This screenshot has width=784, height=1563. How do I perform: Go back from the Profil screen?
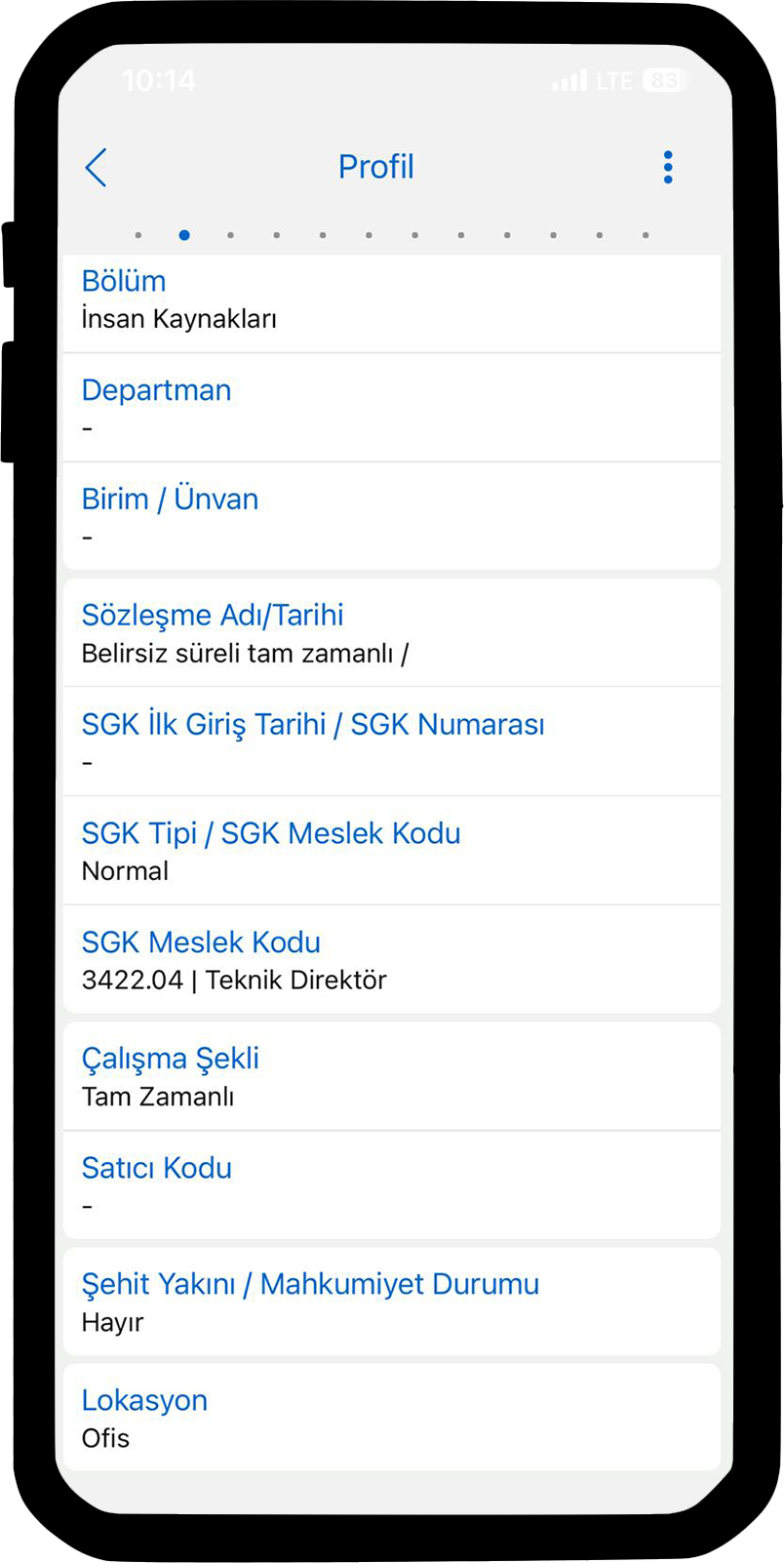click(96, 168)
